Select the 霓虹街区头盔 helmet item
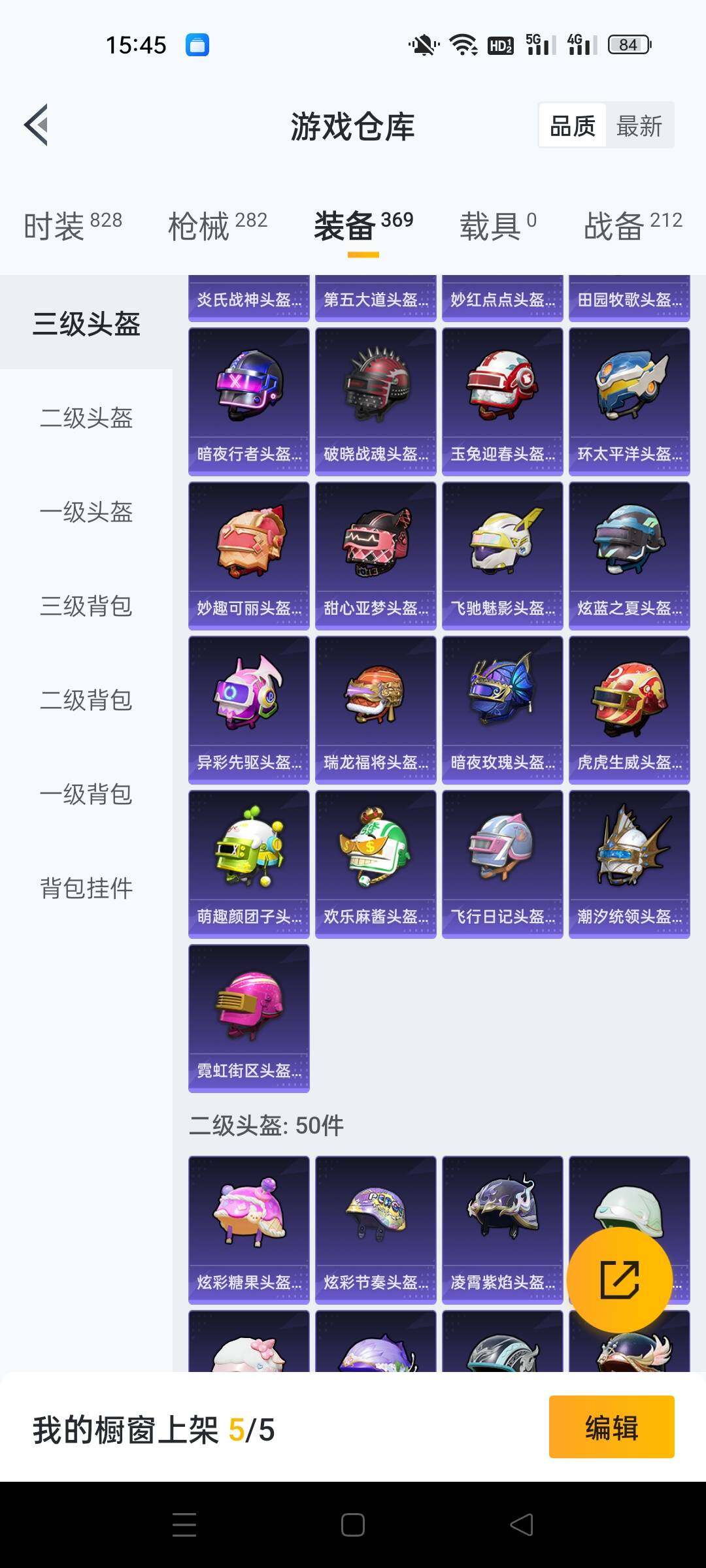The width and height of the screenshot is (706, 1568). (x=248, y=1017)
